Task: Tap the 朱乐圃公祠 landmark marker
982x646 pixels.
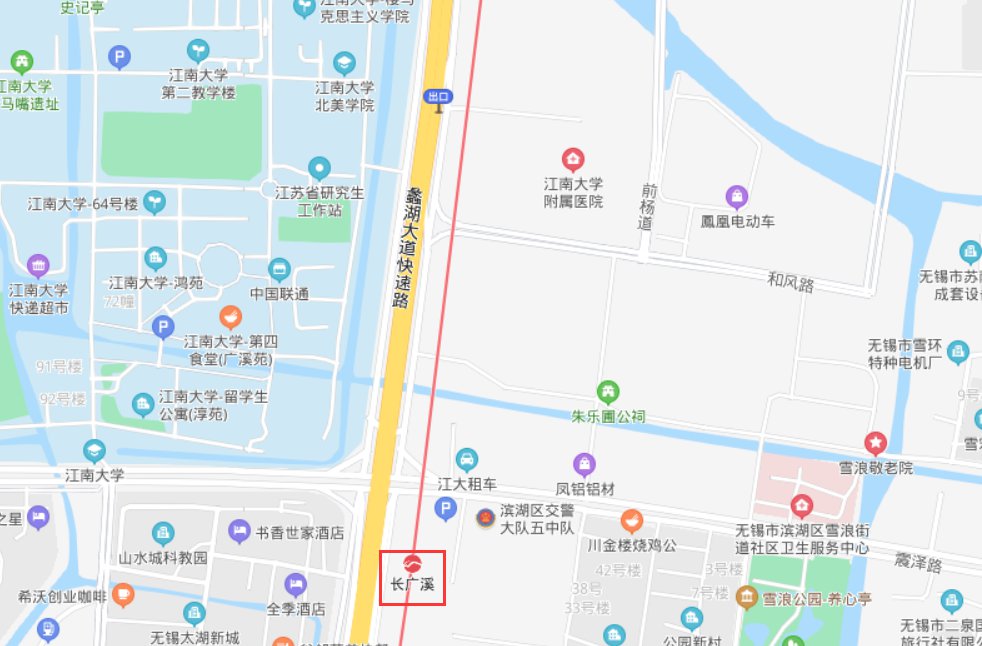Action: [607, 391]
